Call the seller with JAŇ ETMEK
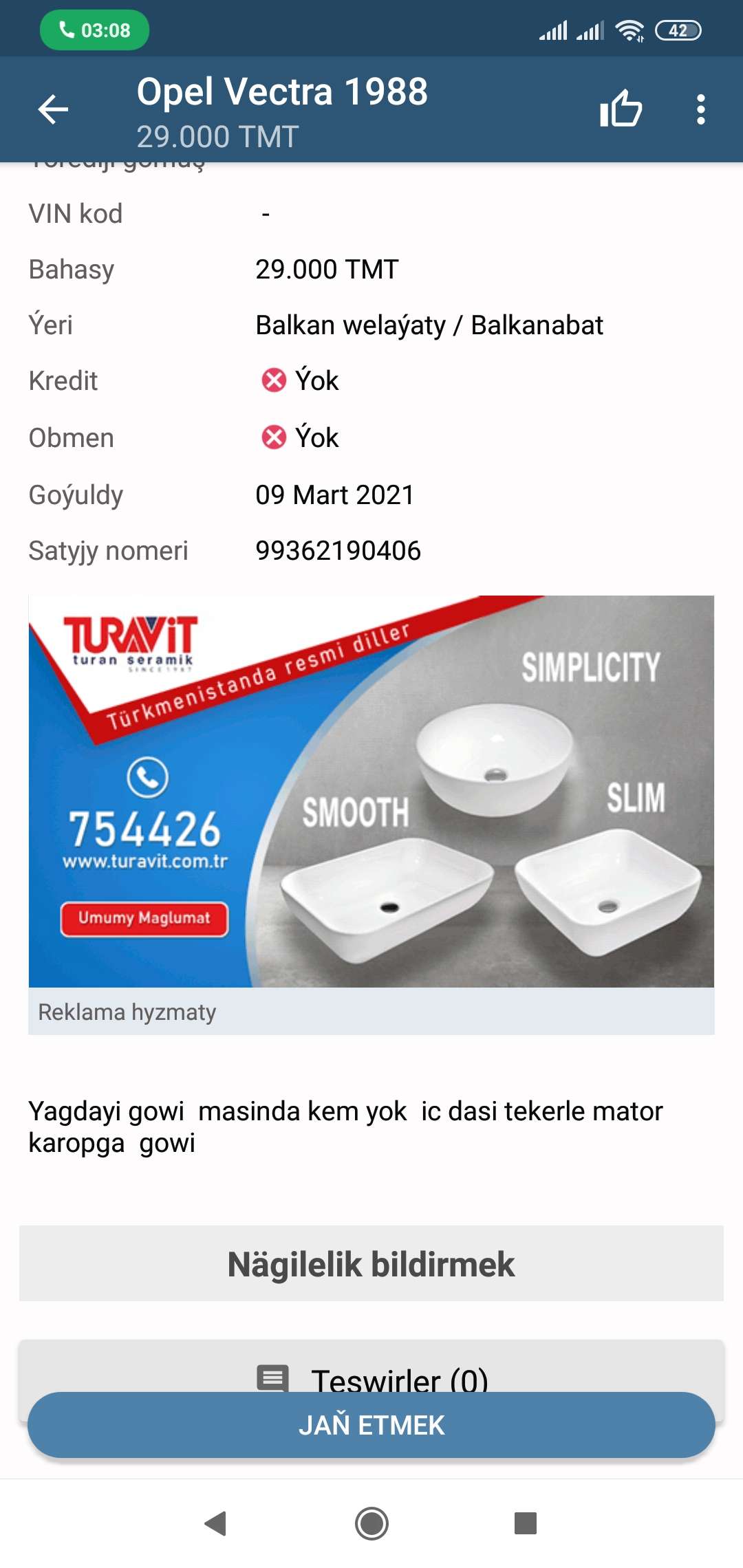The height and width of the screenshot is (1568, 743). [x=371, y=1425]
